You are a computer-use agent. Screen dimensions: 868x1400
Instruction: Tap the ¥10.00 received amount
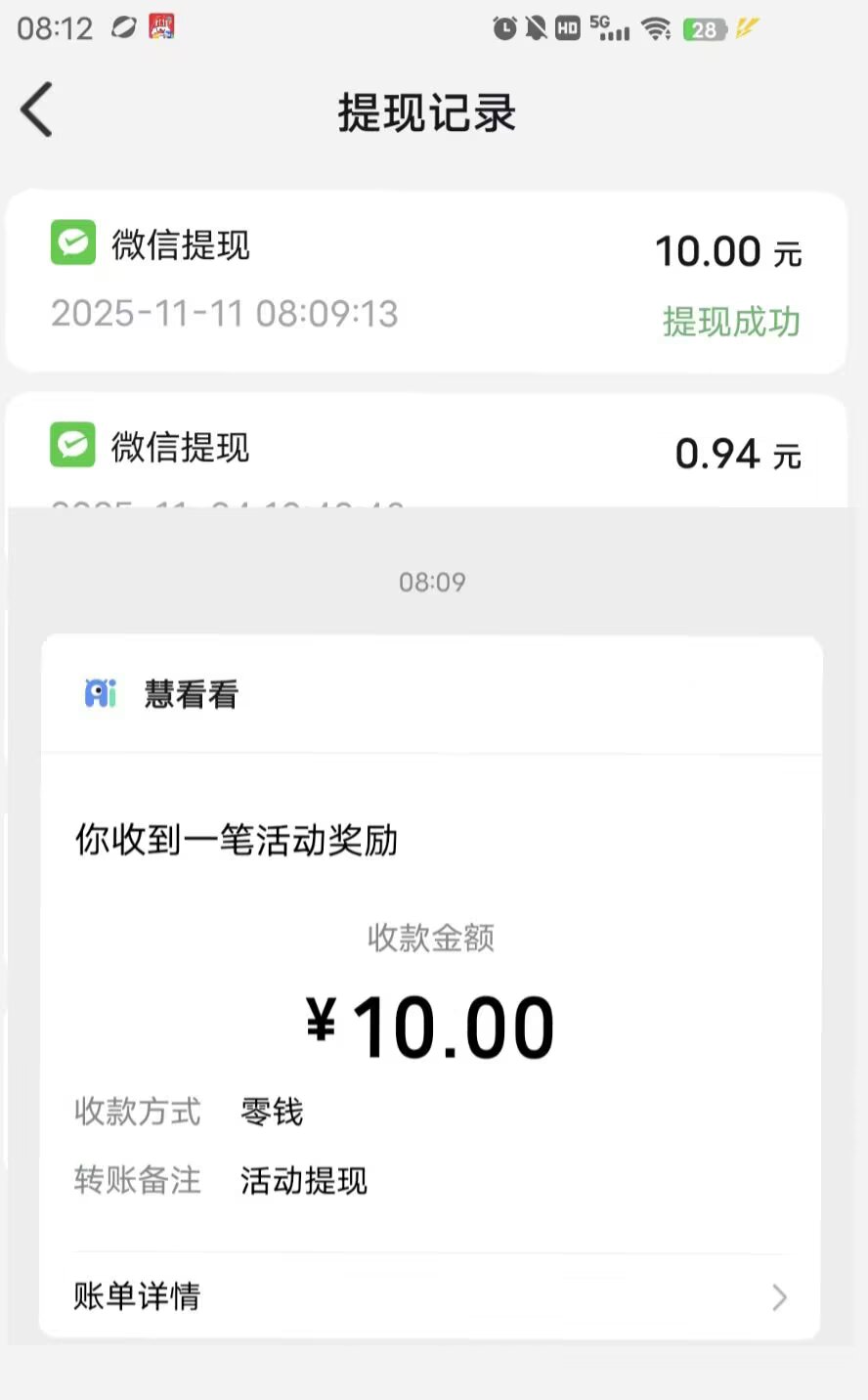tap(430, 1025)
